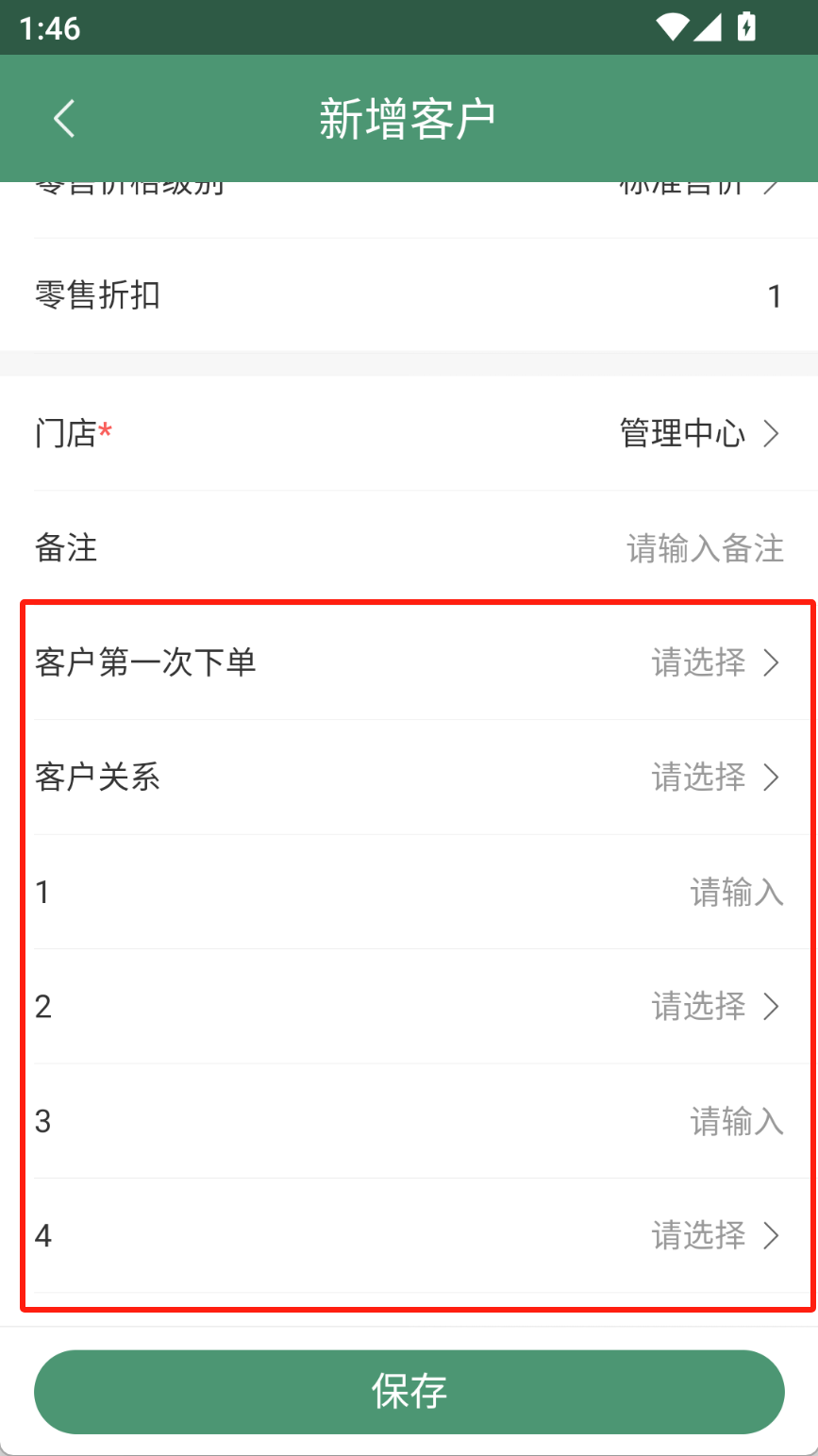Go back from 新增客户 page

click(64, 119)
